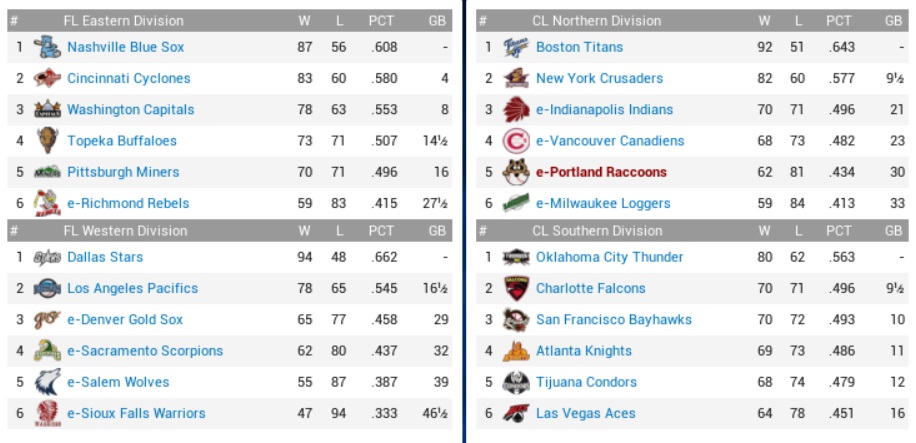This screenshot has width=916, height=443.
Task: Open the Cincinnati Cyclones link
Action: 128,78
